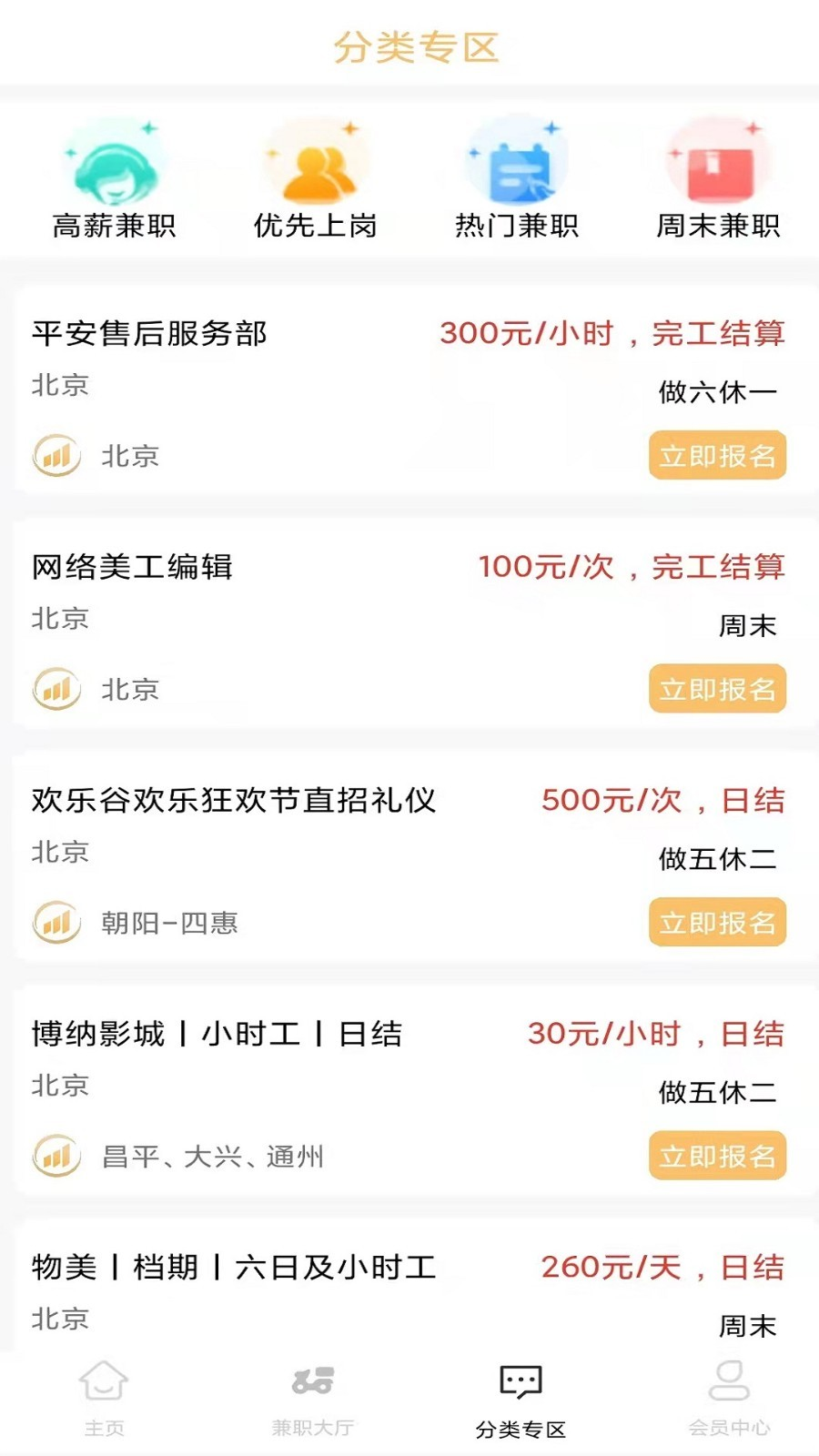The width and height of the screenshot is (819, 1456).
Task: Click 立即报名 for 网络美工编辑
Action: coord(716,689)
